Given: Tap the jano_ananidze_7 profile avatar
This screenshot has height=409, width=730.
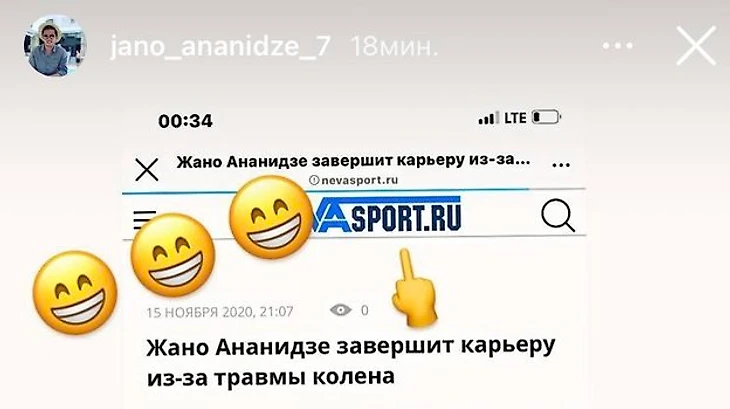Looking at the screenshot, I should click(55, 46).
